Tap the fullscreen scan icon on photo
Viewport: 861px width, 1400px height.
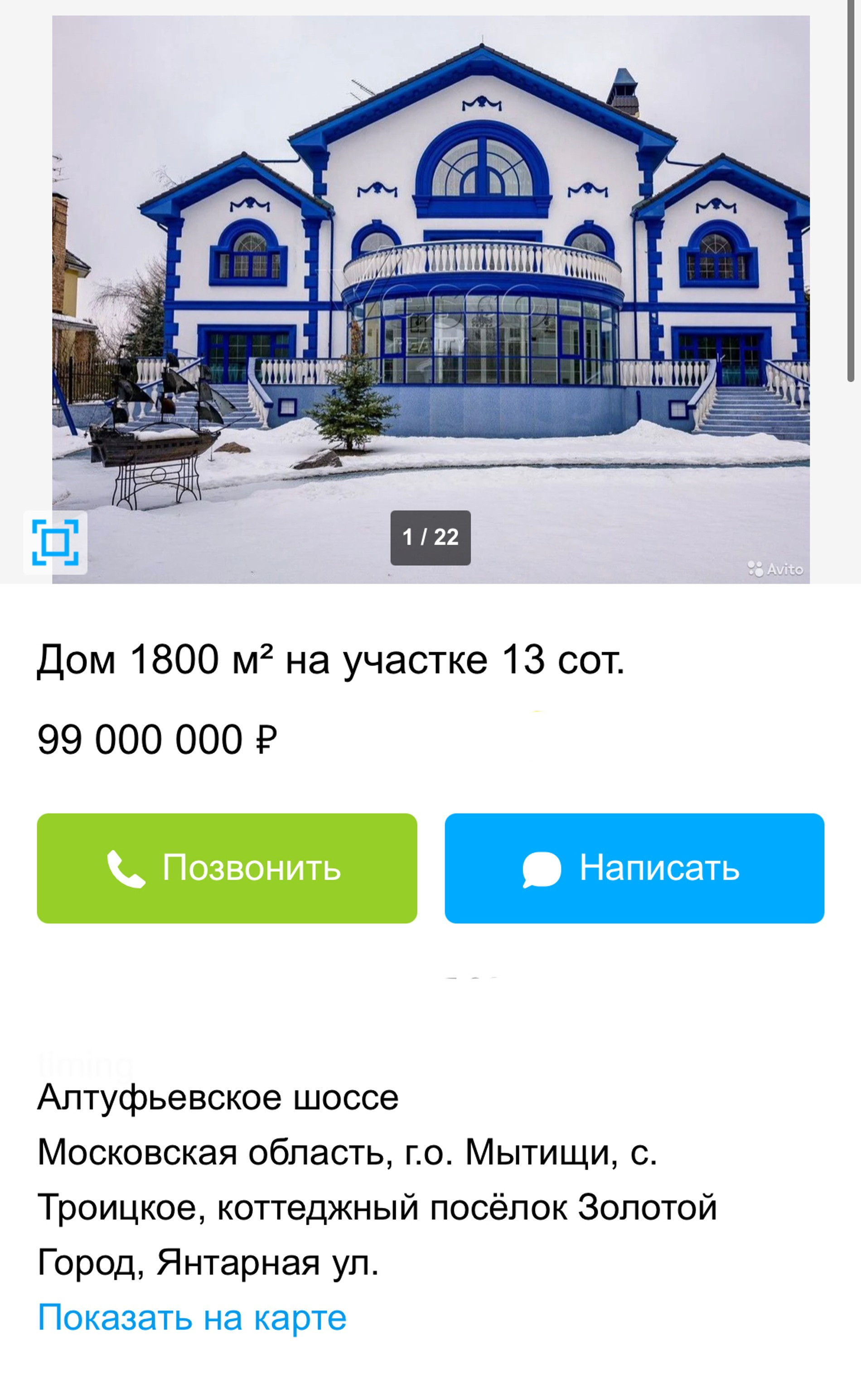(x=55, y=542)
